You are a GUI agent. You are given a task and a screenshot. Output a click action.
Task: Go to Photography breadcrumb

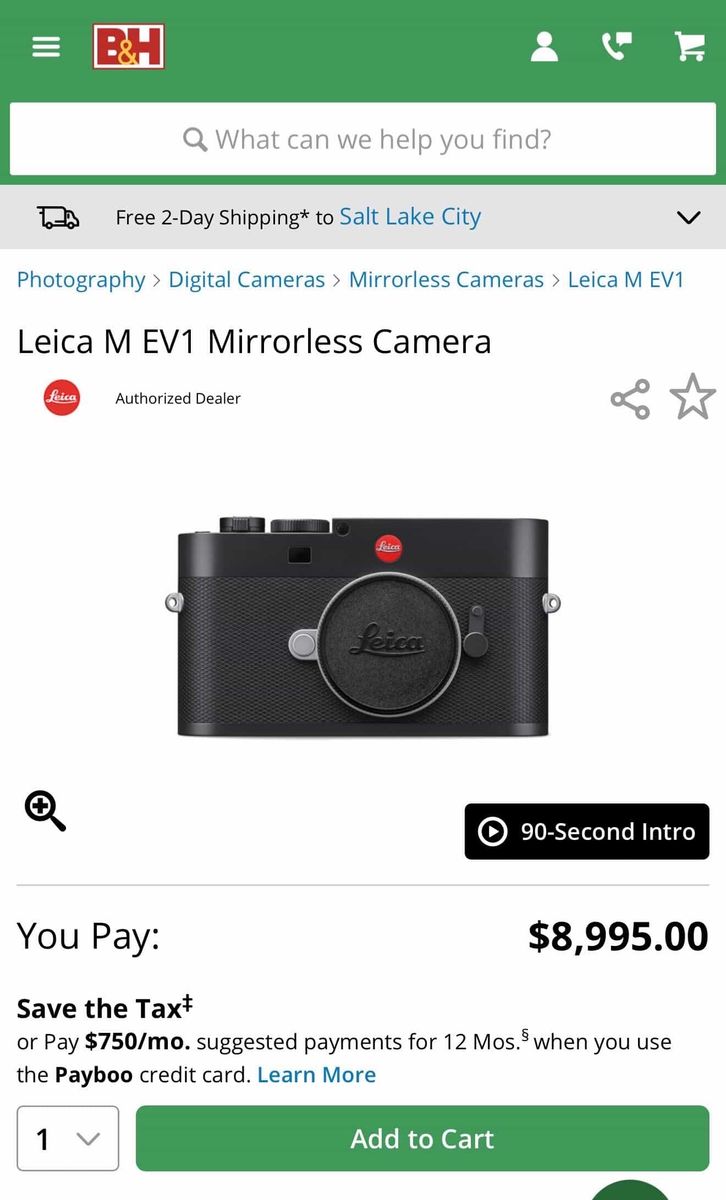tap(81, 280)
